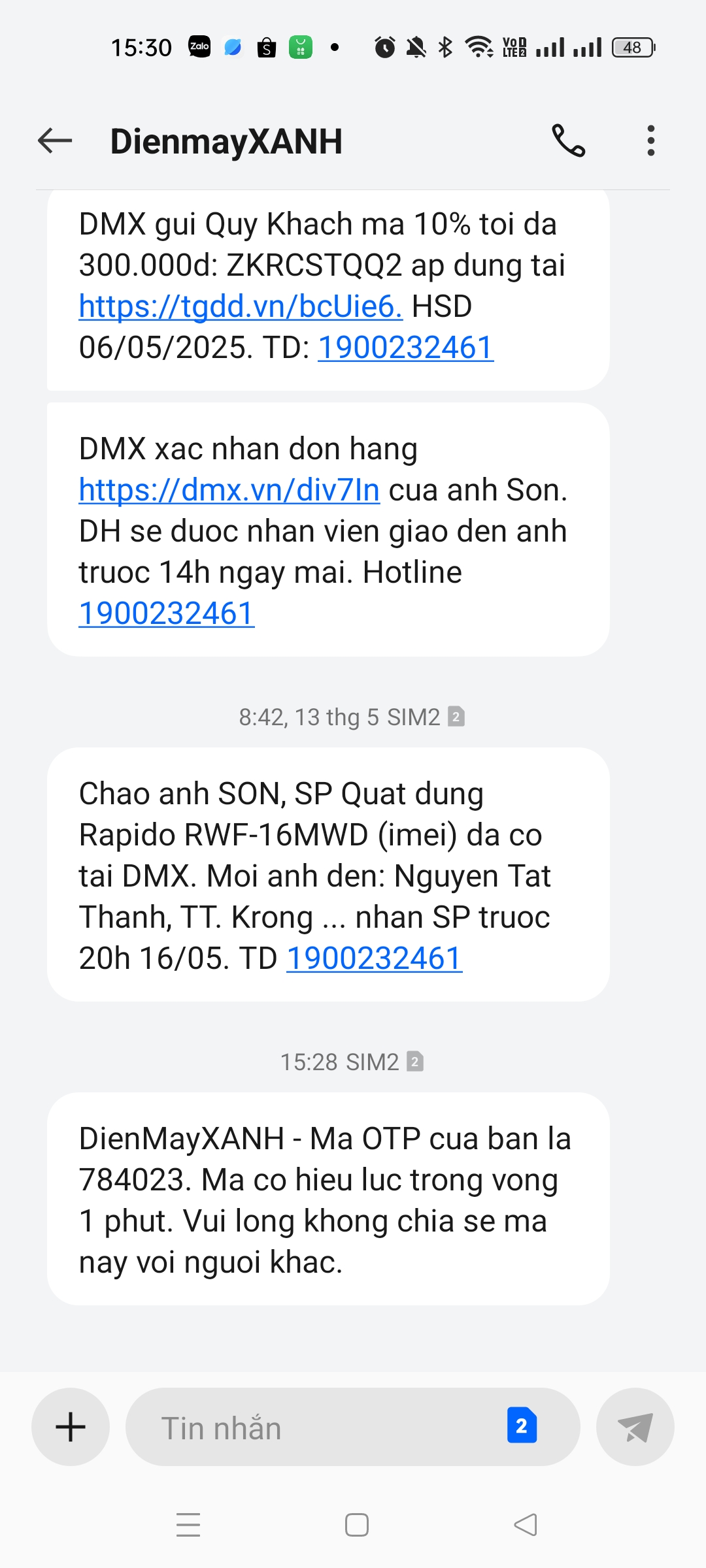Open the dmx.vn/div7In order link
Viewport: 706px width, 1568px height.
click(229, 490)
